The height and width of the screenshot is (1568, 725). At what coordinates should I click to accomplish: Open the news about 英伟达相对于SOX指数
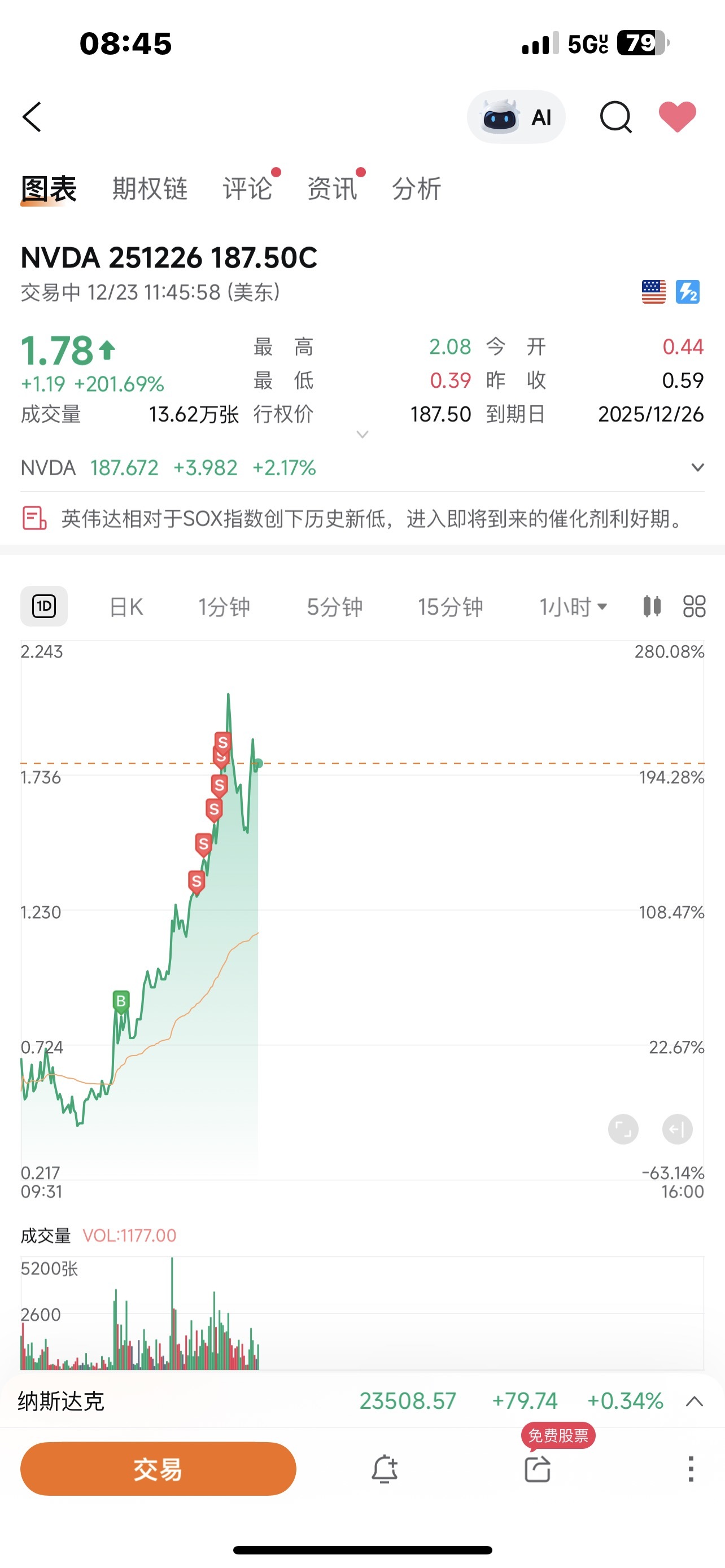(x=362, y=519)
